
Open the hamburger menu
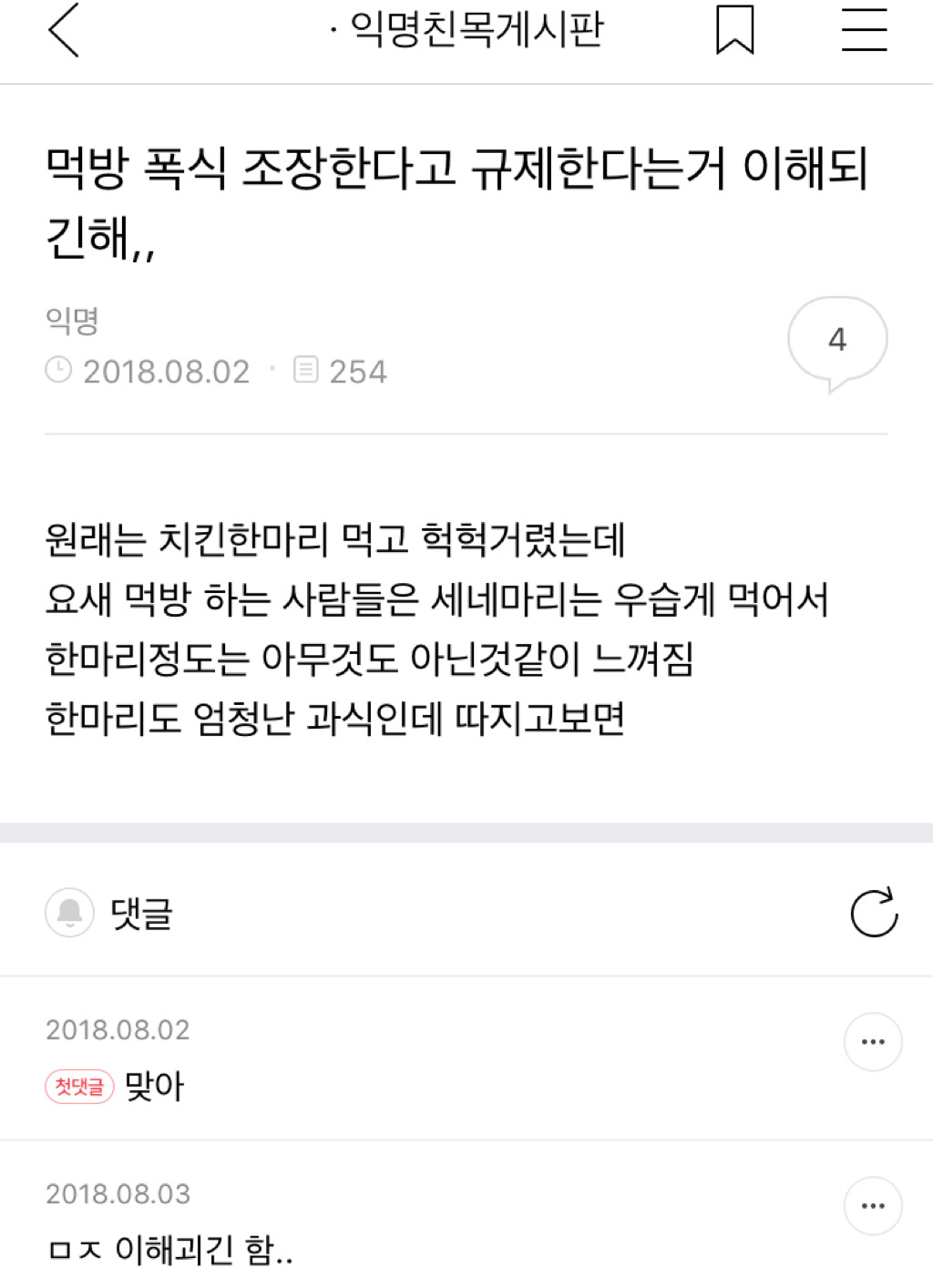pos(864,30)
